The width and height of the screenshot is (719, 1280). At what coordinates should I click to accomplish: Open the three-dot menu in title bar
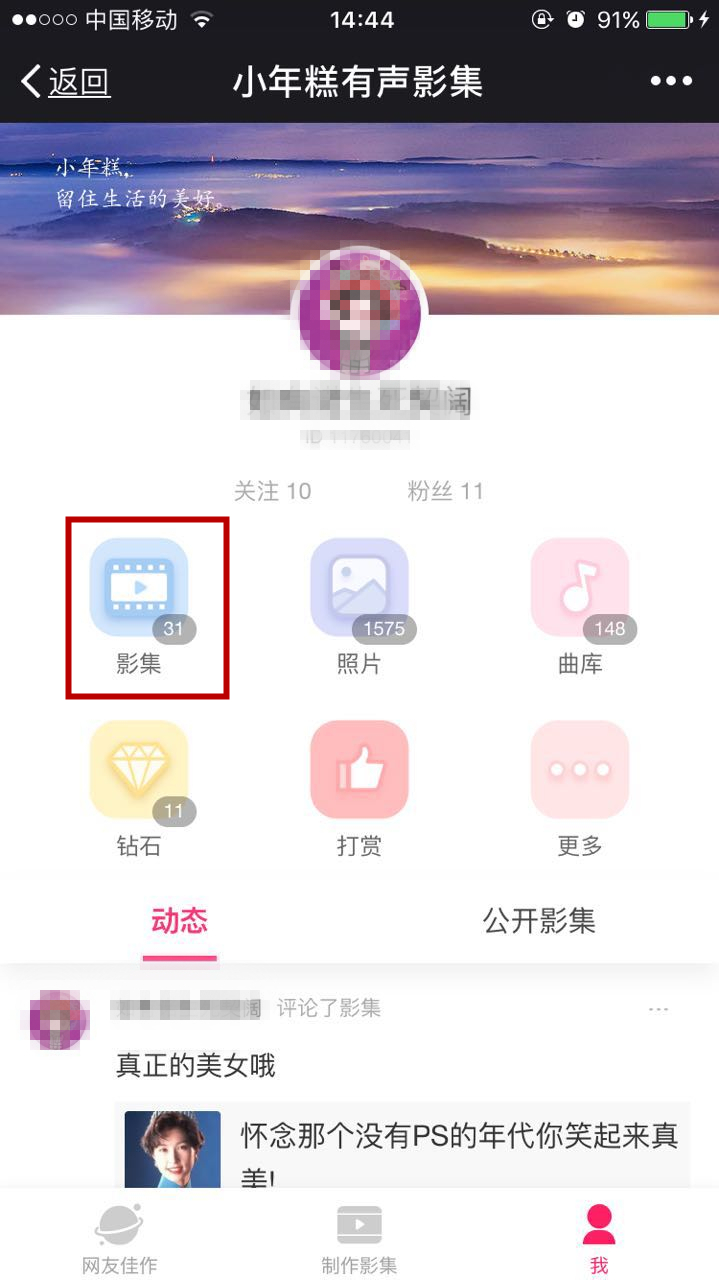click(671, 82)
